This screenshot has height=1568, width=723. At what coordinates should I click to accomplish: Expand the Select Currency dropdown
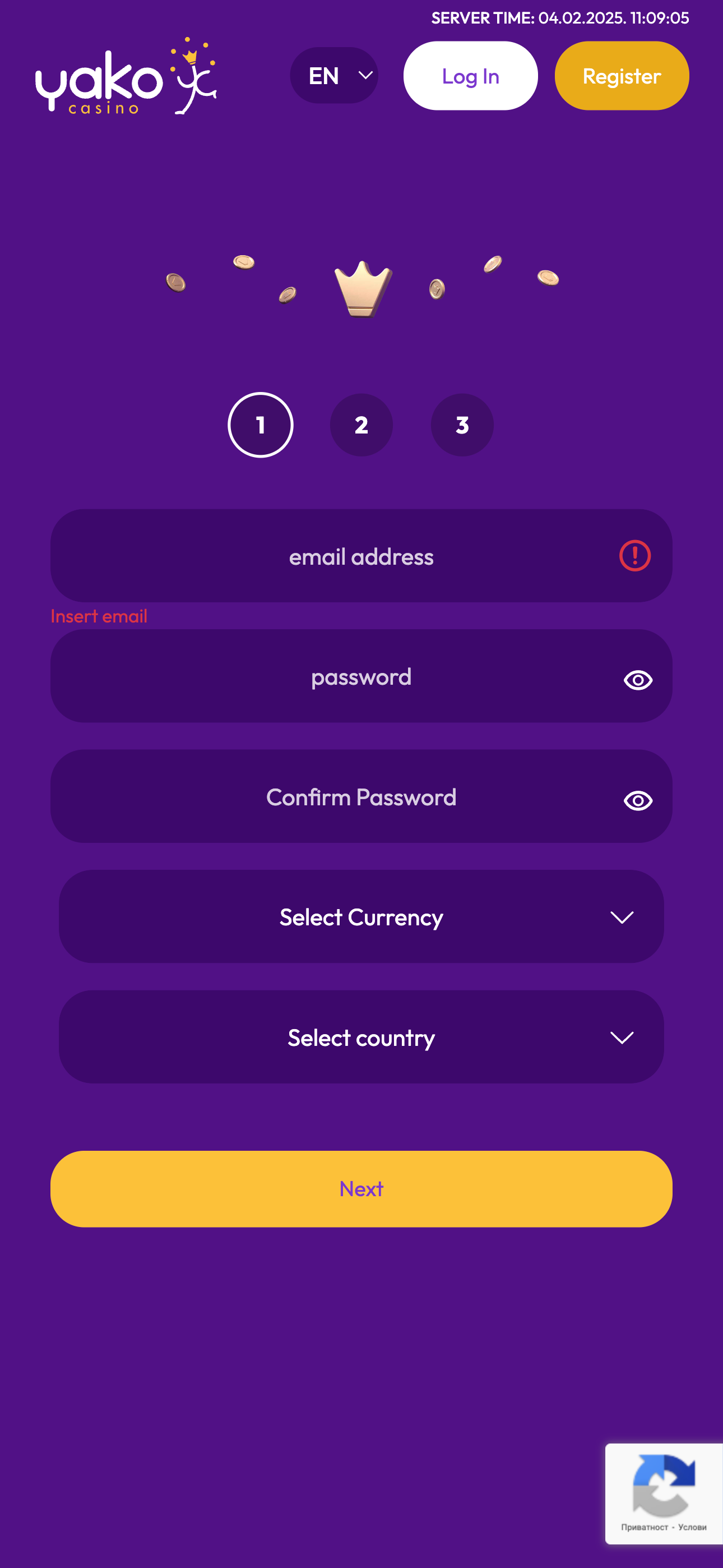pos(361,917)
